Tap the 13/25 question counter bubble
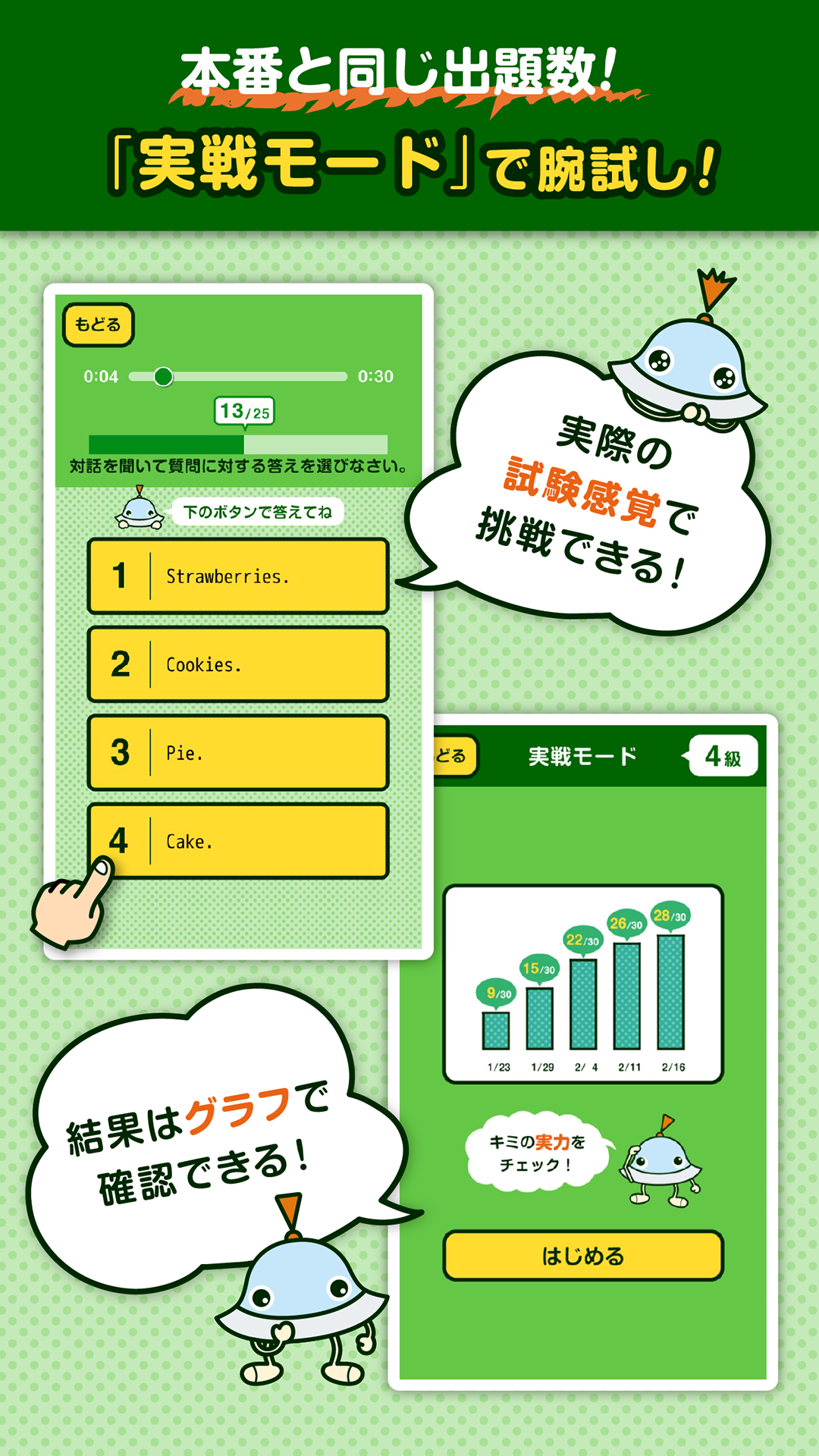 tap(244, 409)
